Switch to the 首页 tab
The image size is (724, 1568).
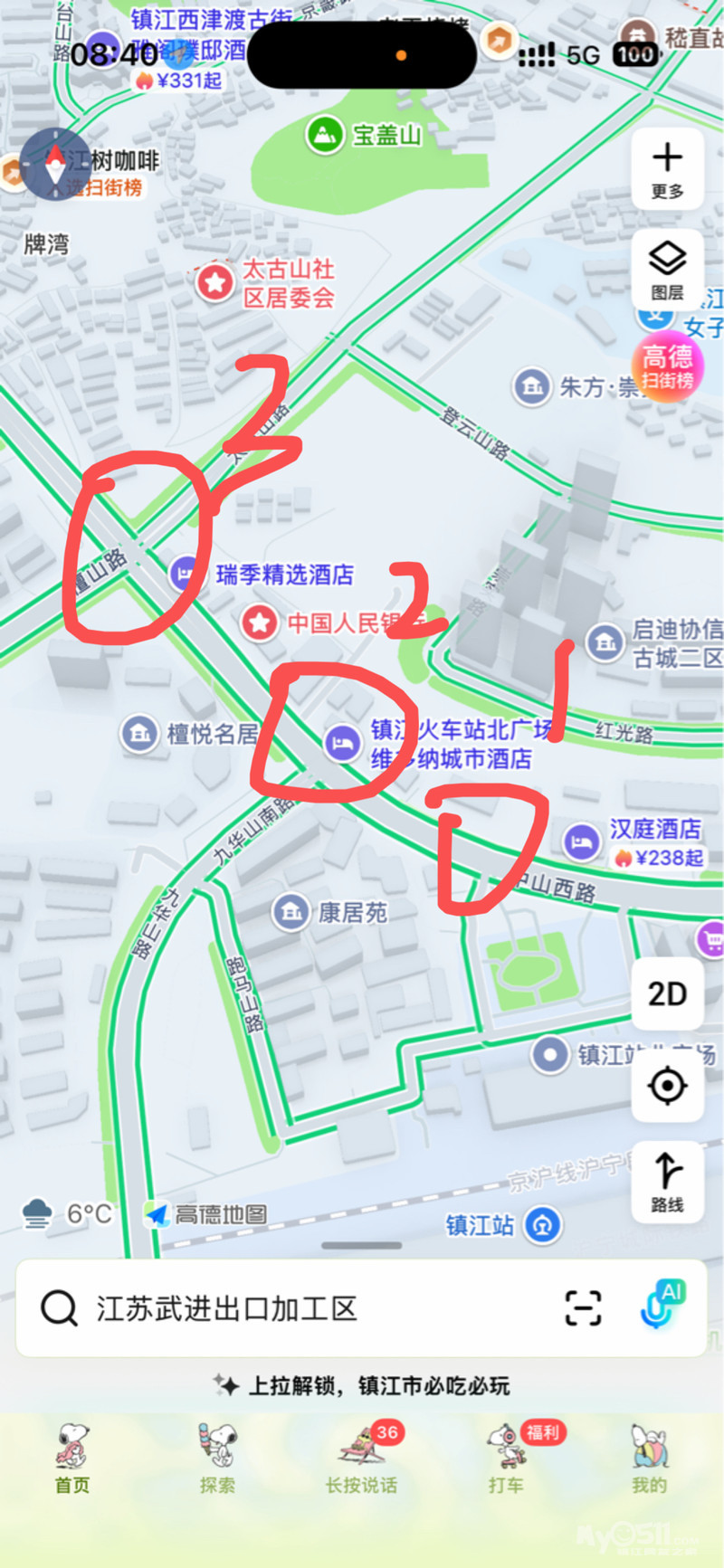pos(72,1457)
